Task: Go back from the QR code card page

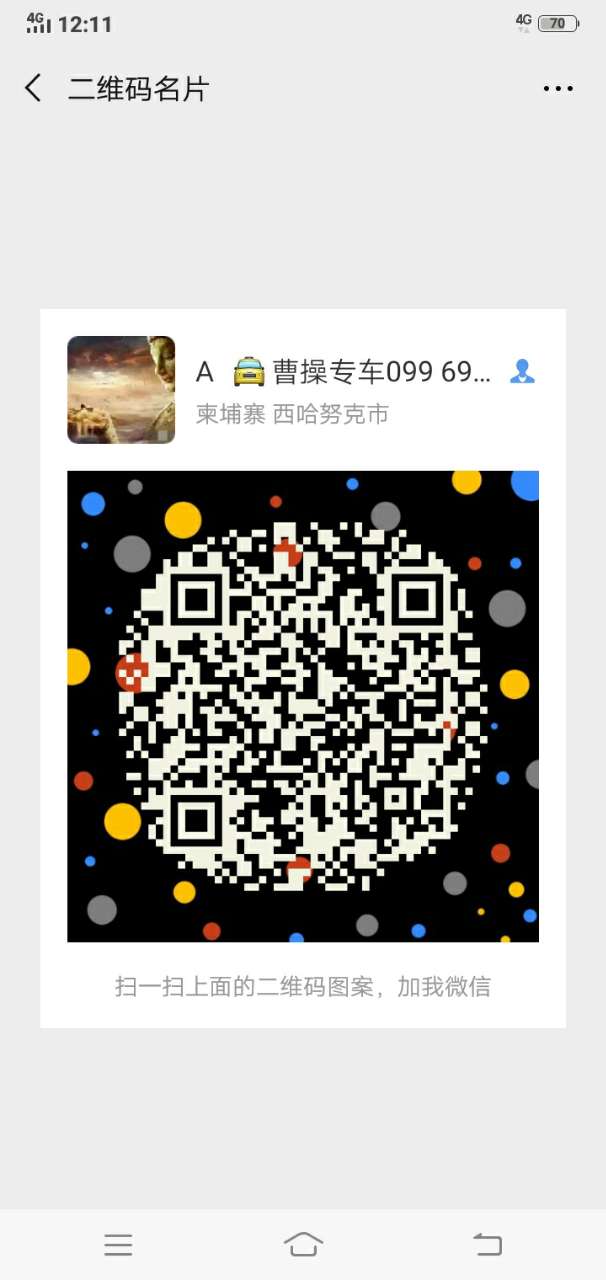Action: tap(33, 88)
